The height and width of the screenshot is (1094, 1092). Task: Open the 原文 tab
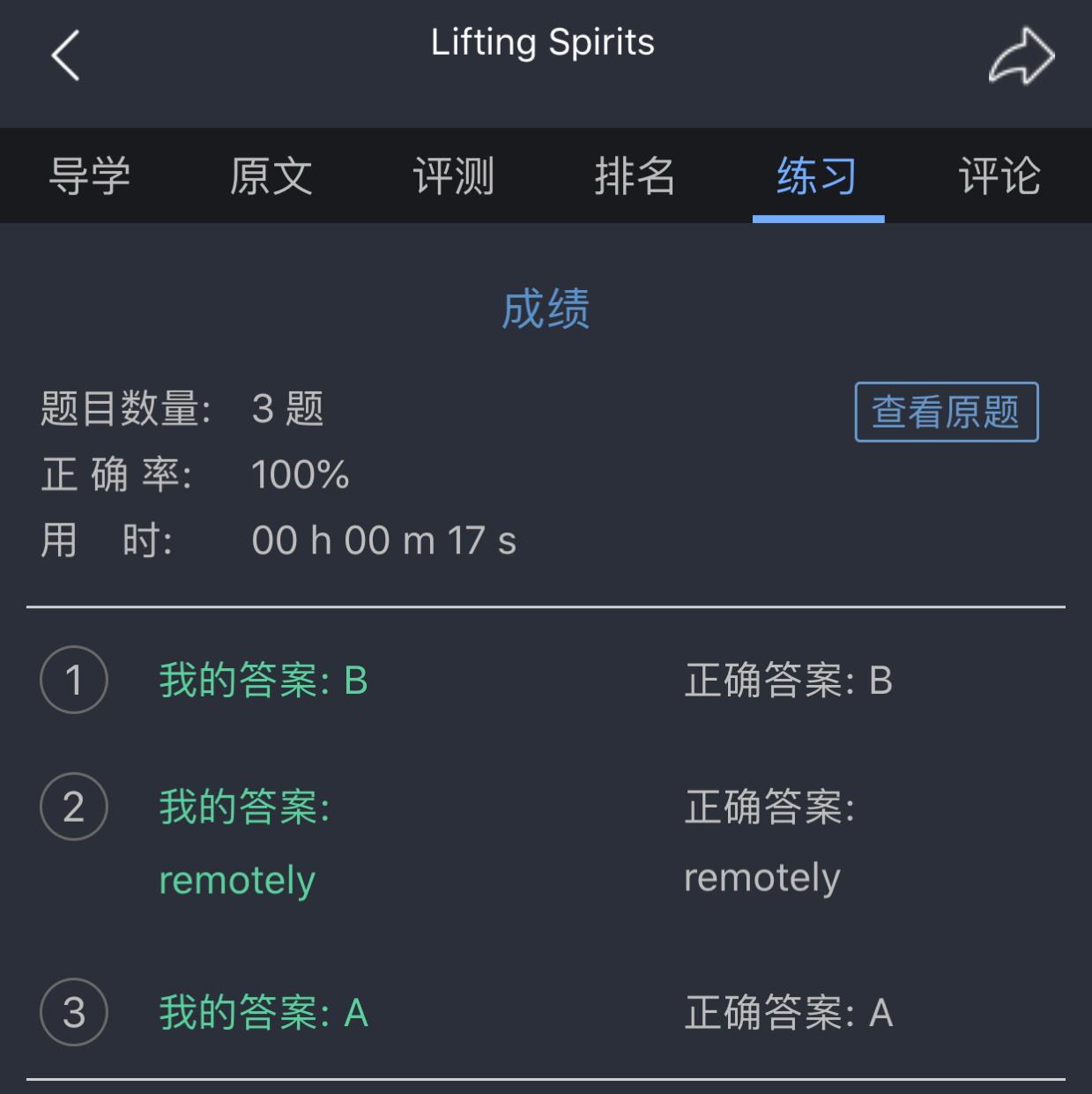(271, 175)
